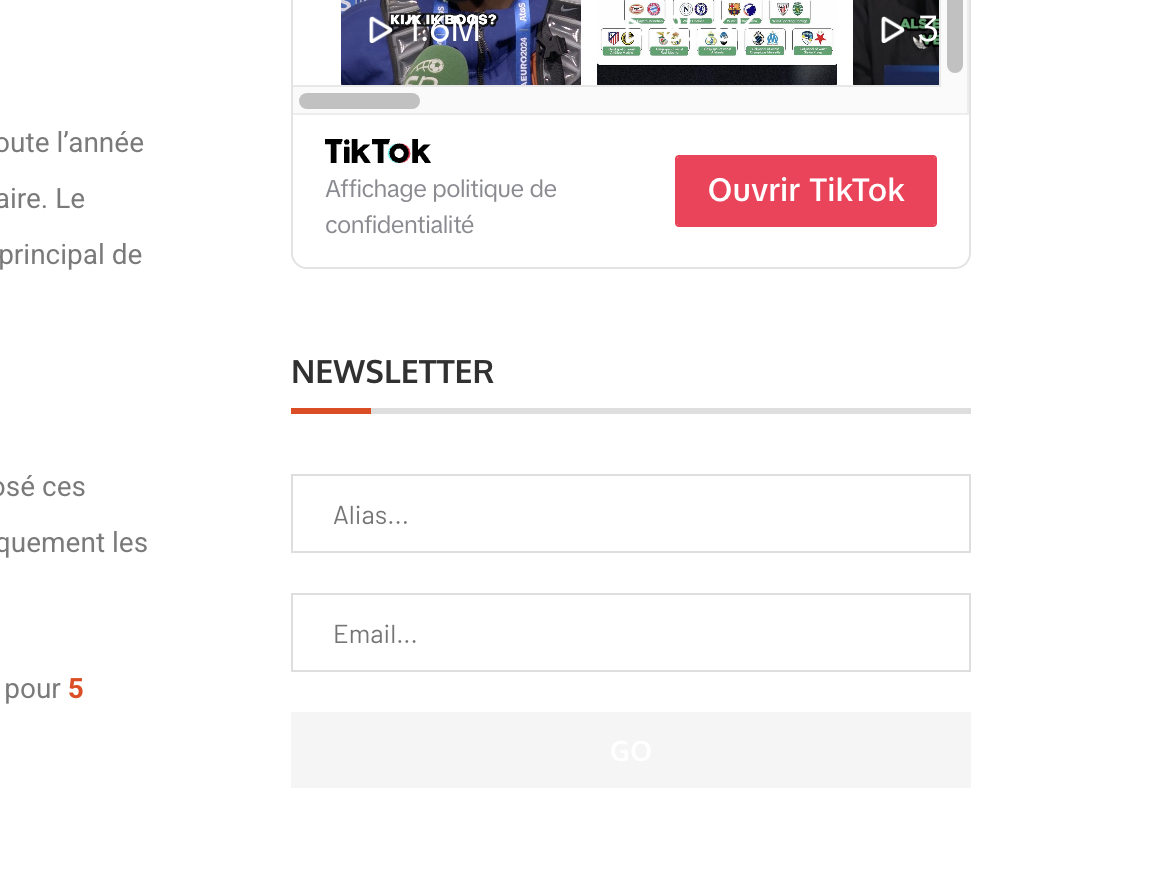Select the Email newsletter field
The height and width of the screenshot is (870, 1162).
click(630, 633)
